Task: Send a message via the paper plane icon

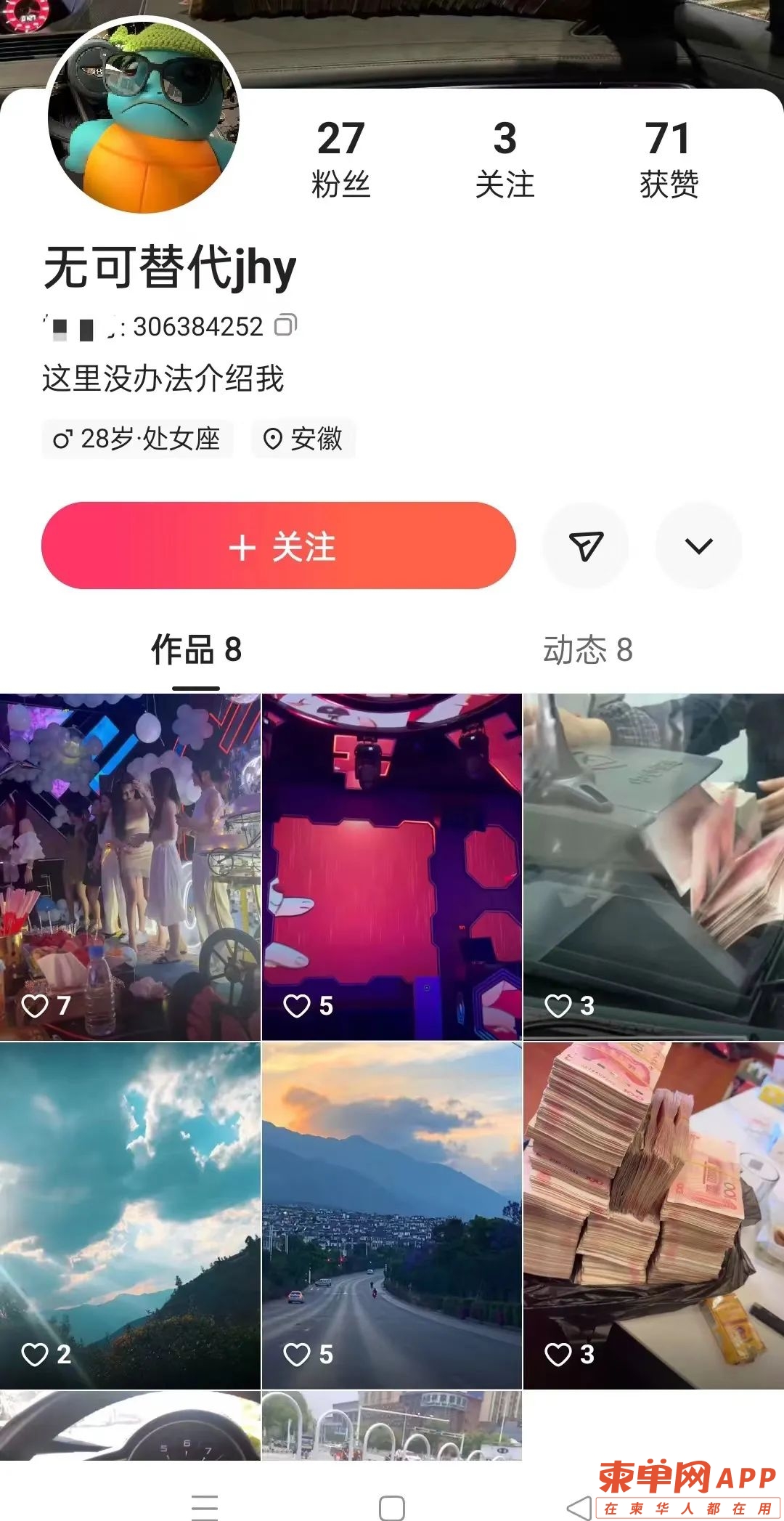Action: (x=586, y=545)
